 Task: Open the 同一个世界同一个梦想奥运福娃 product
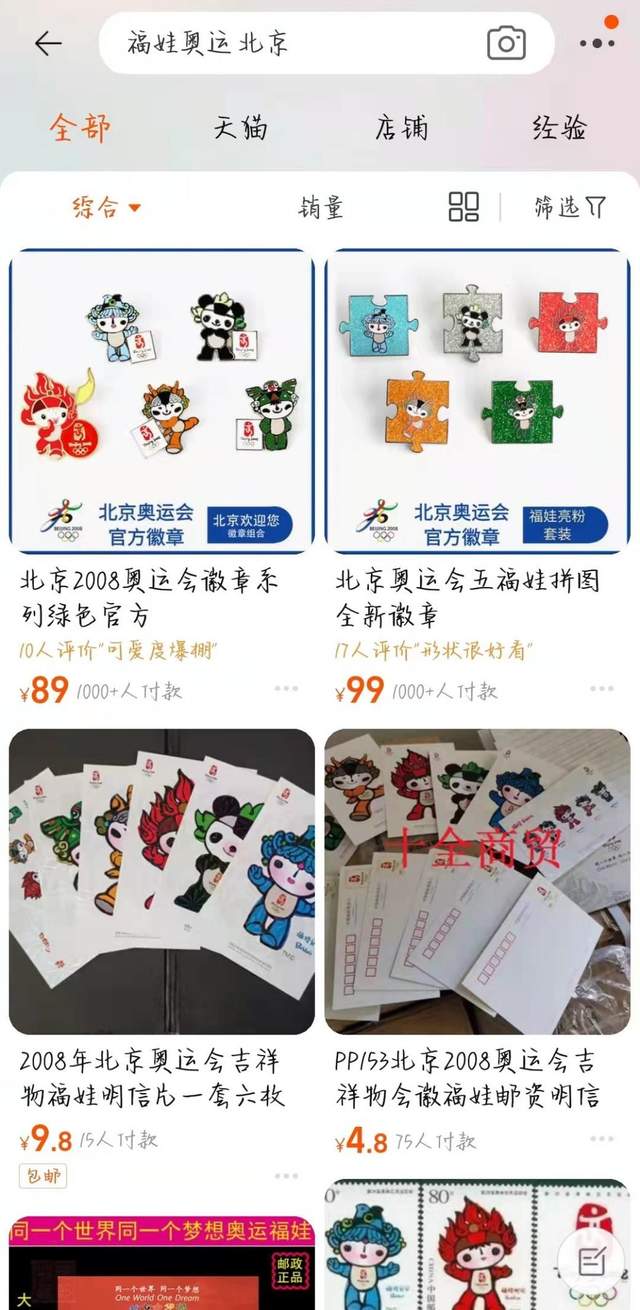pyautogui.click(x=162, y=1260)
